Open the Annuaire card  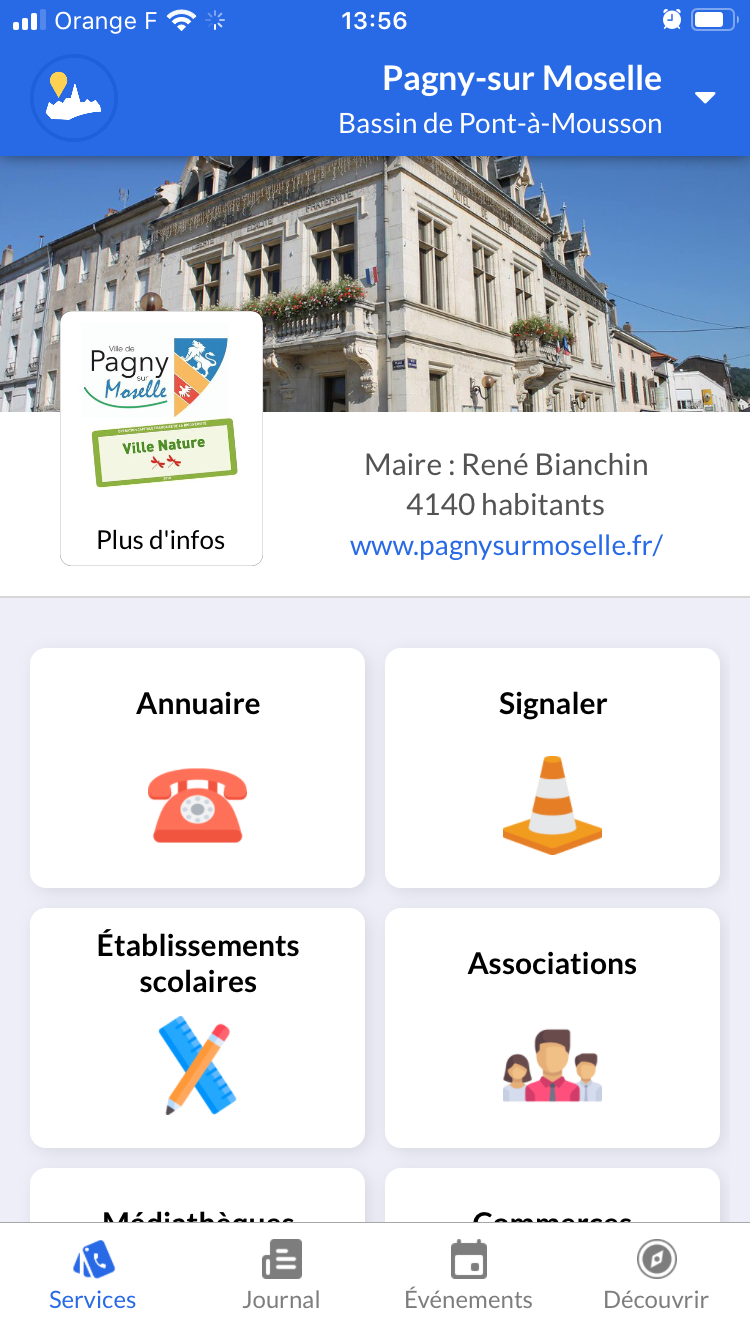tap(198, 768)
